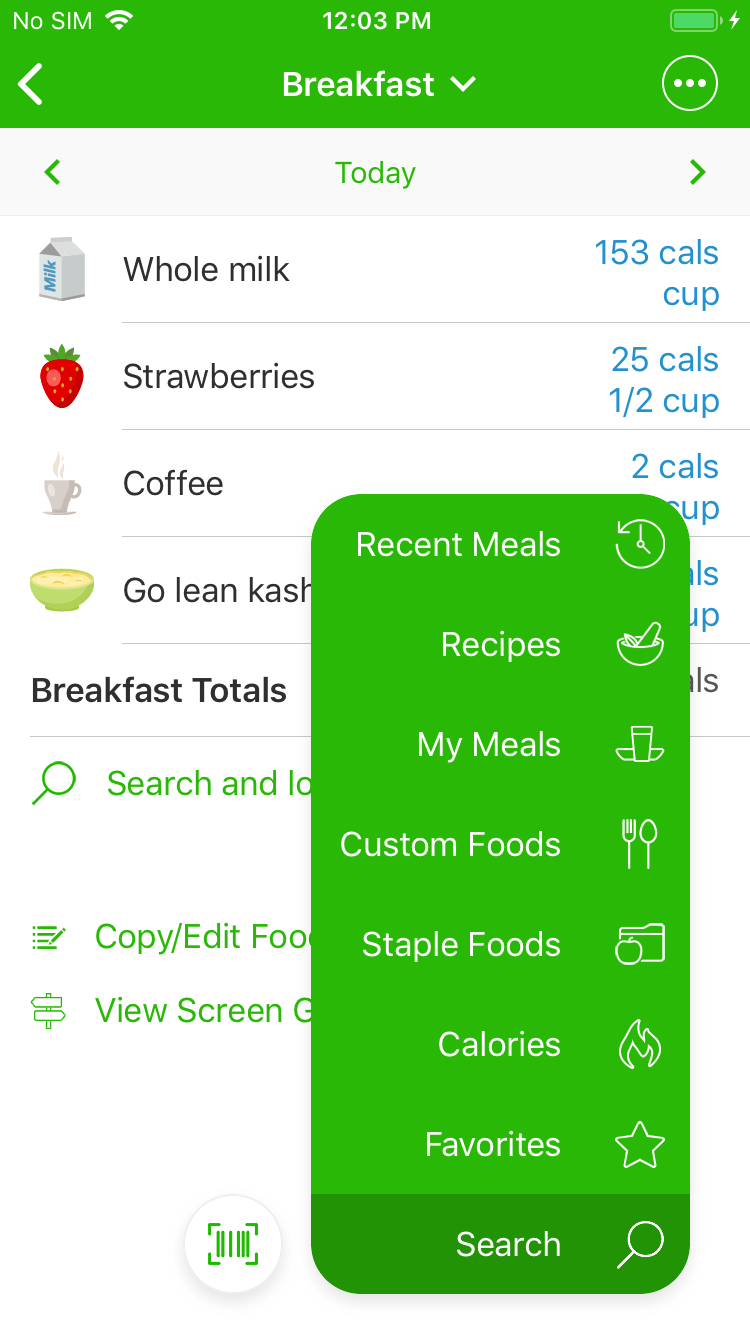Select Custom Foods
Viewport: 750px width, 1334px height.
500,845
